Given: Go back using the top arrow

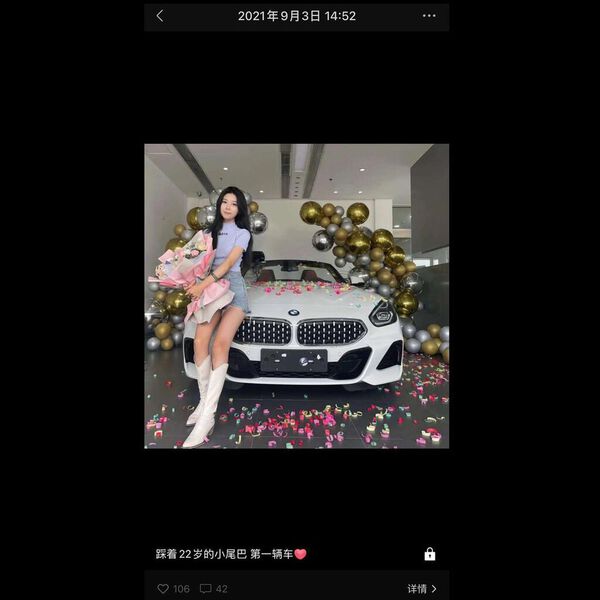Looking at the screenshot, I should 160,16.
